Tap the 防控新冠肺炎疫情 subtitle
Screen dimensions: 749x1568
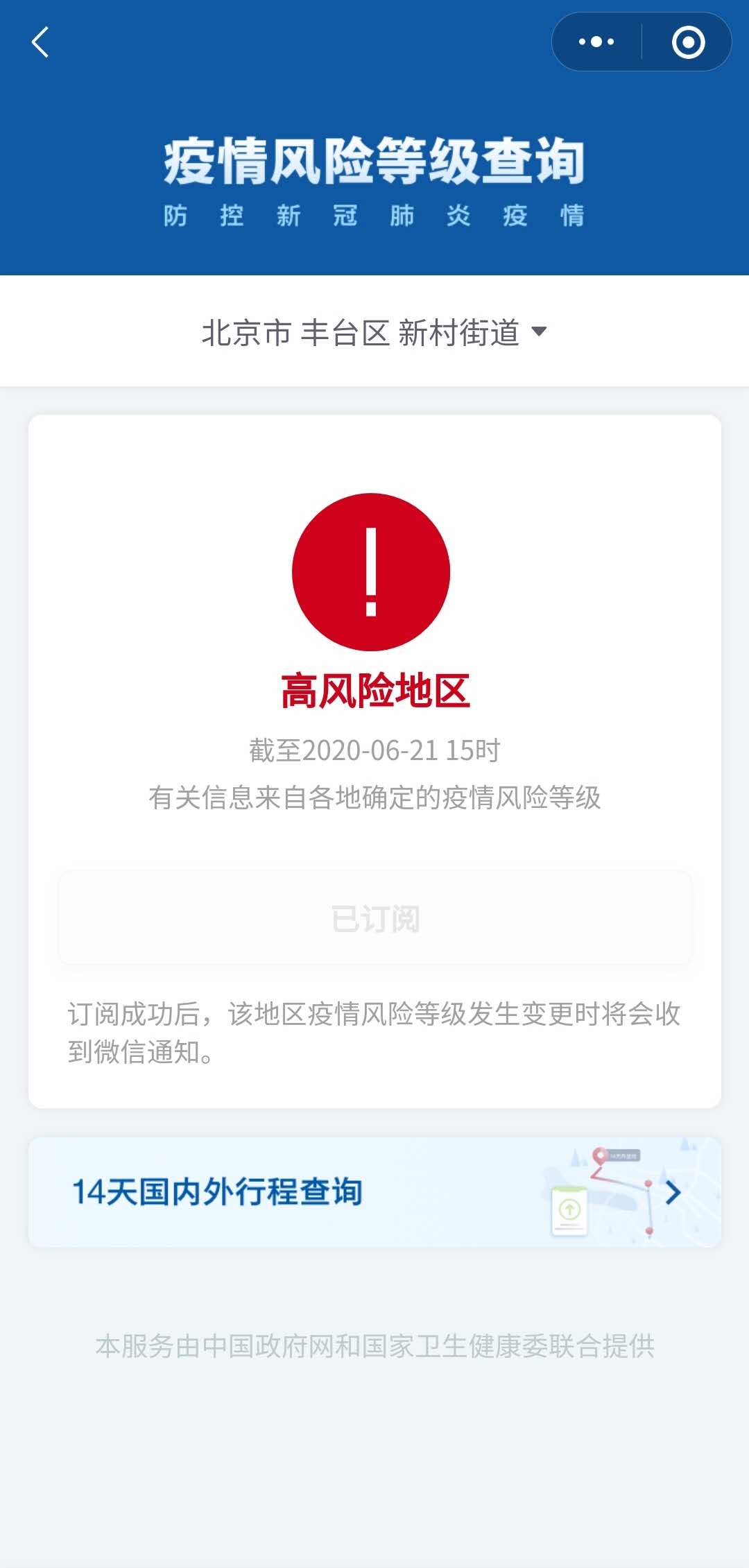coord(374,216)
